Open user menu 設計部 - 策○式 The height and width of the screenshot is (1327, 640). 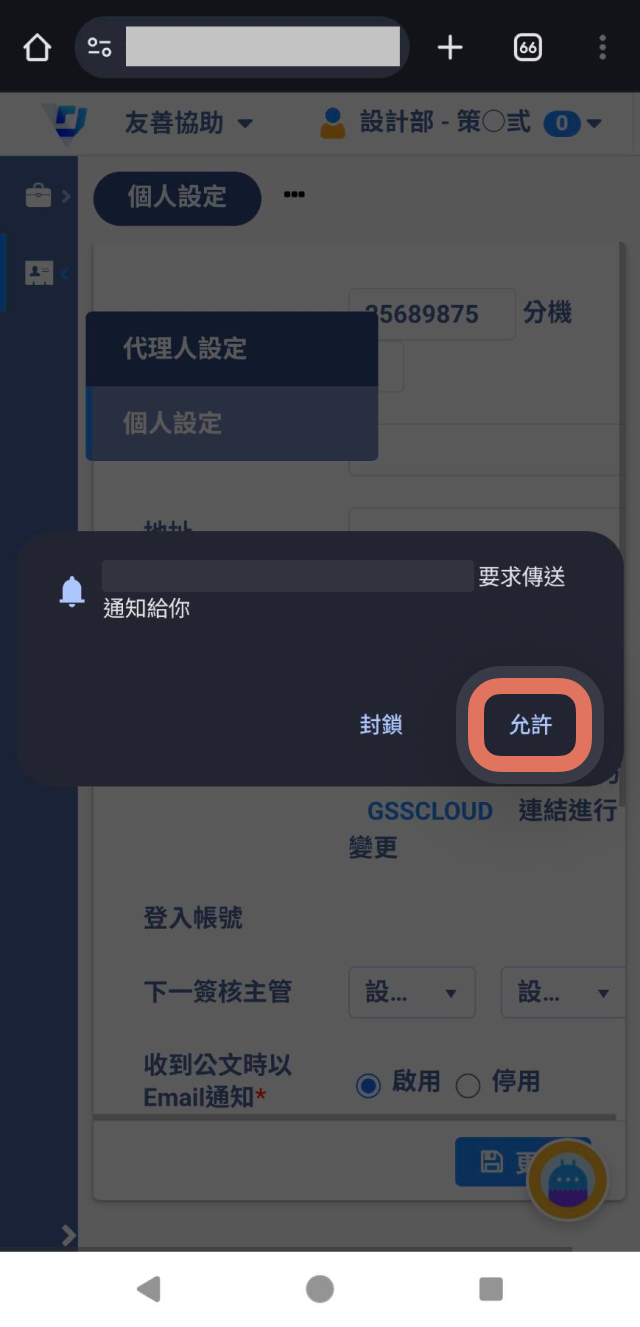460,123
